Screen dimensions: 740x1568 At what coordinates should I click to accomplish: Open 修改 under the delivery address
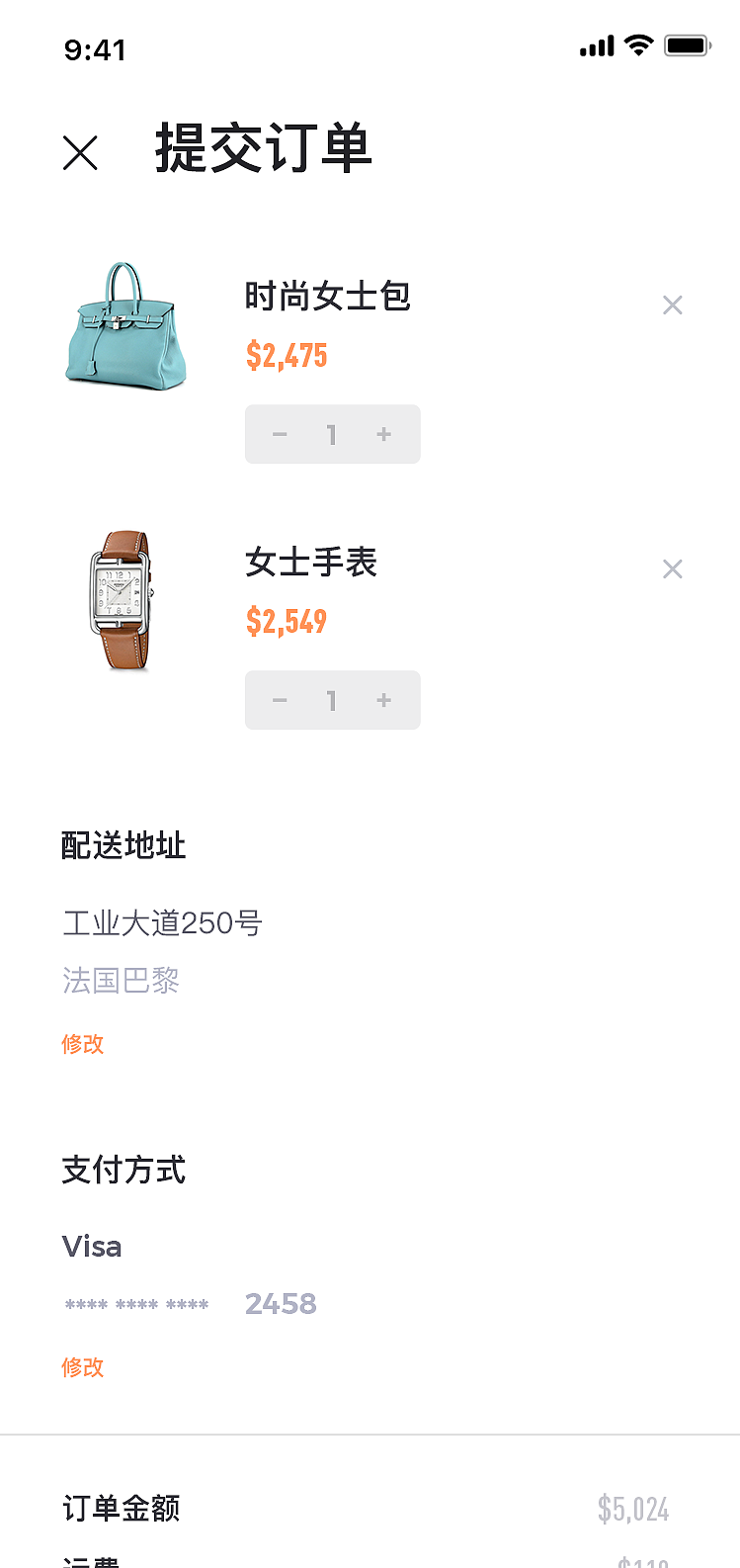click(x=82, y=1044)
